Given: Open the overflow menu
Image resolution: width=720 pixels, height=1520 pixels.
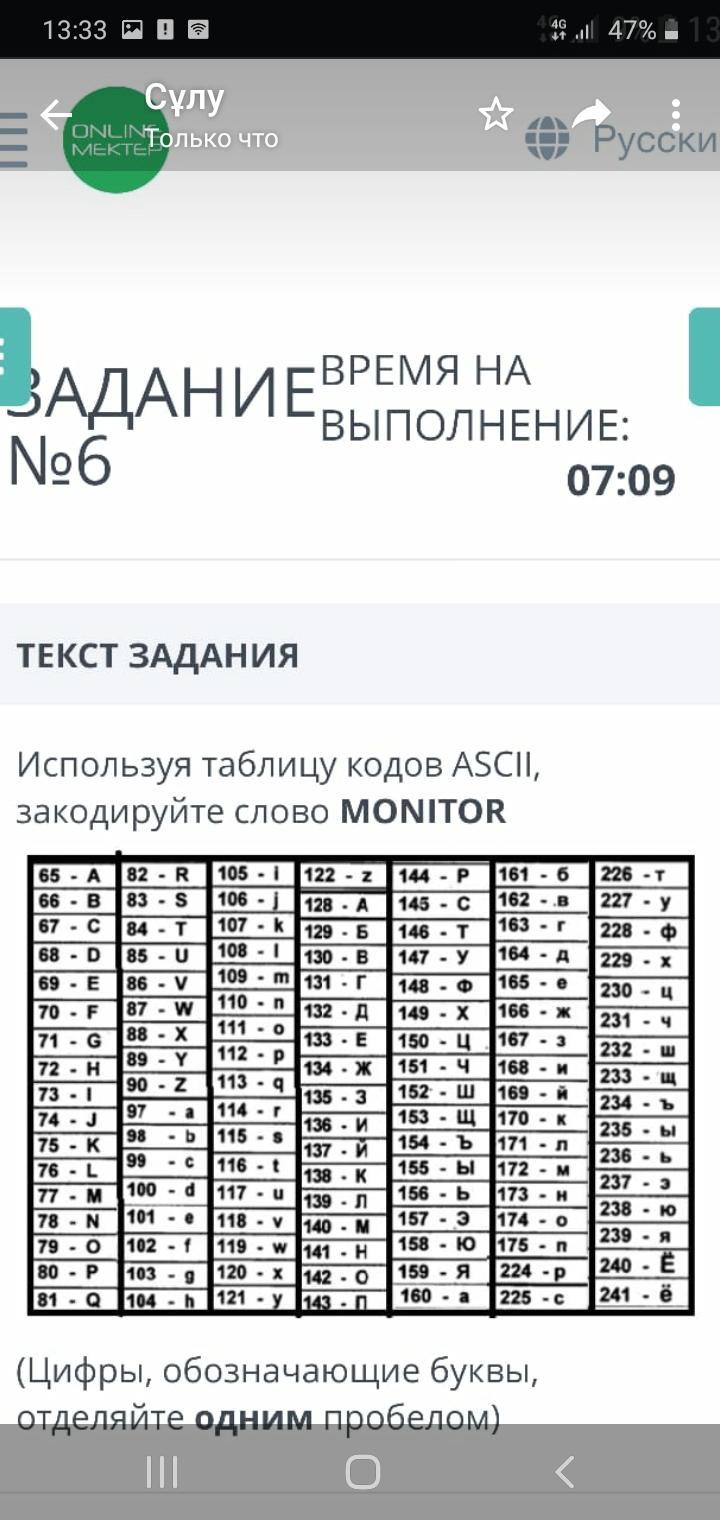Looking at the screenshot, I should coord(676,115).
